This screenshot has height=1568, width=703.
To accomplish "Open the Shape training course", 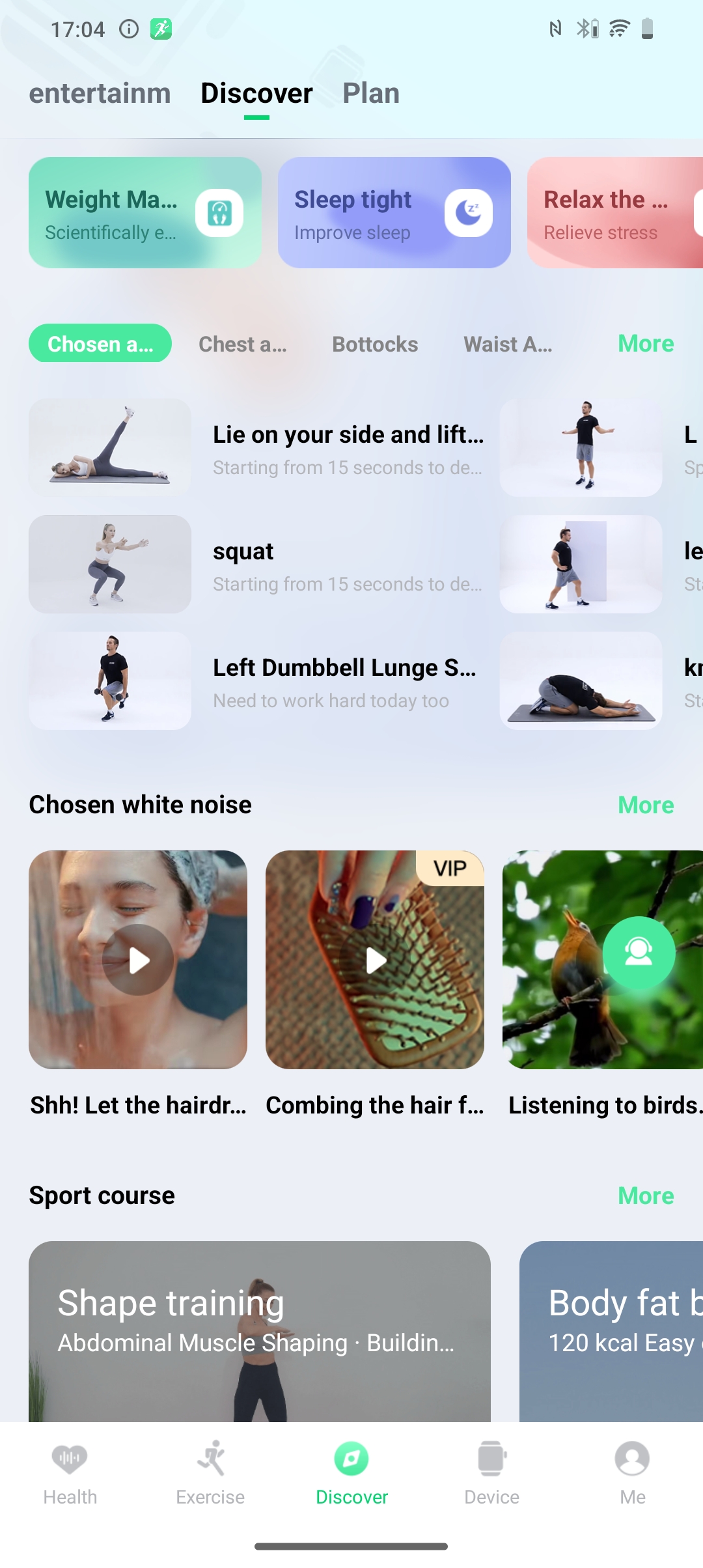I will [260, 1331].
